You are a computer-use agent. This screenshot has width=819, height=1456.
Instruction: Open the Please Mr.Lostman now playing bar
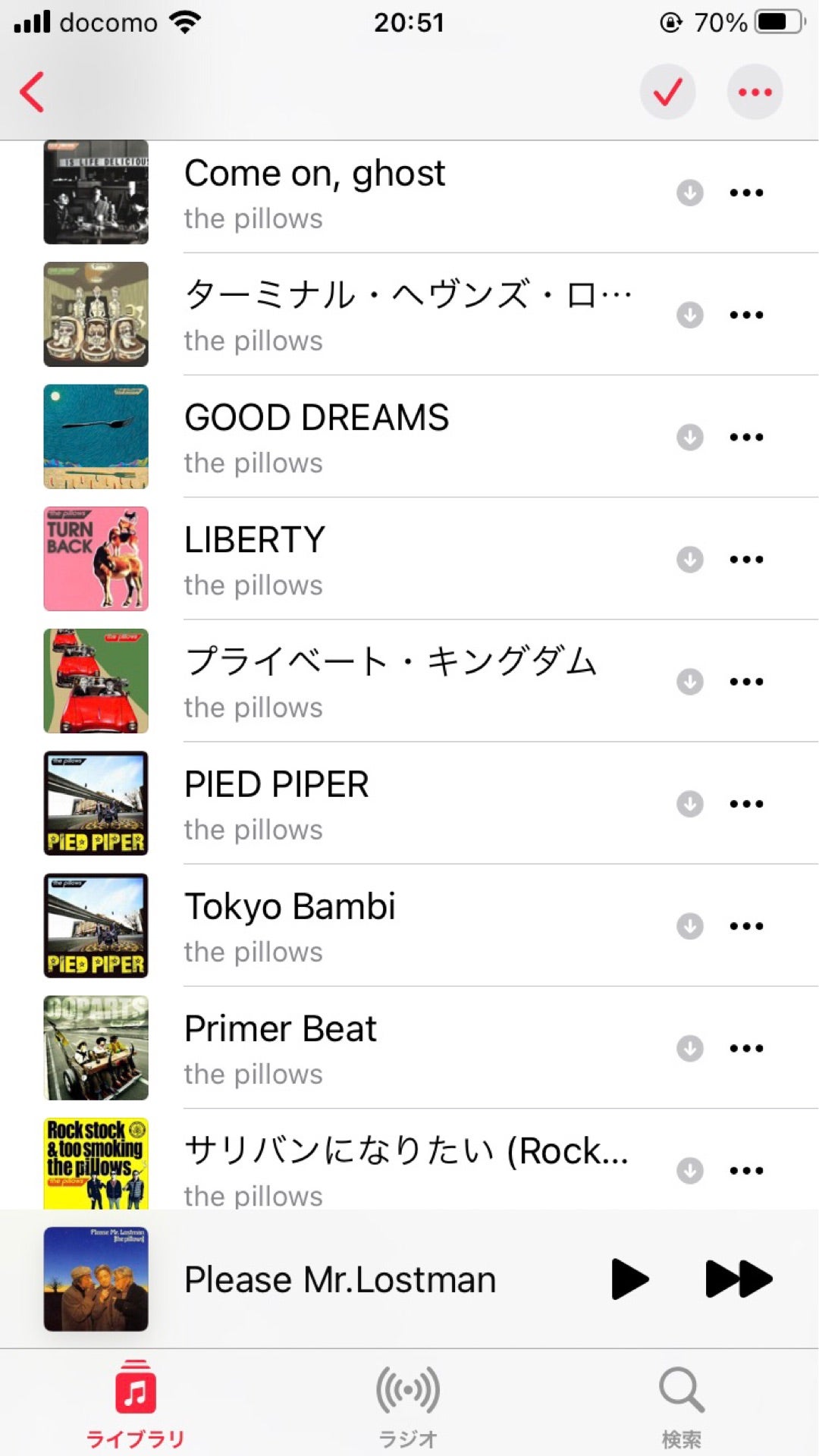point(340,1280)
